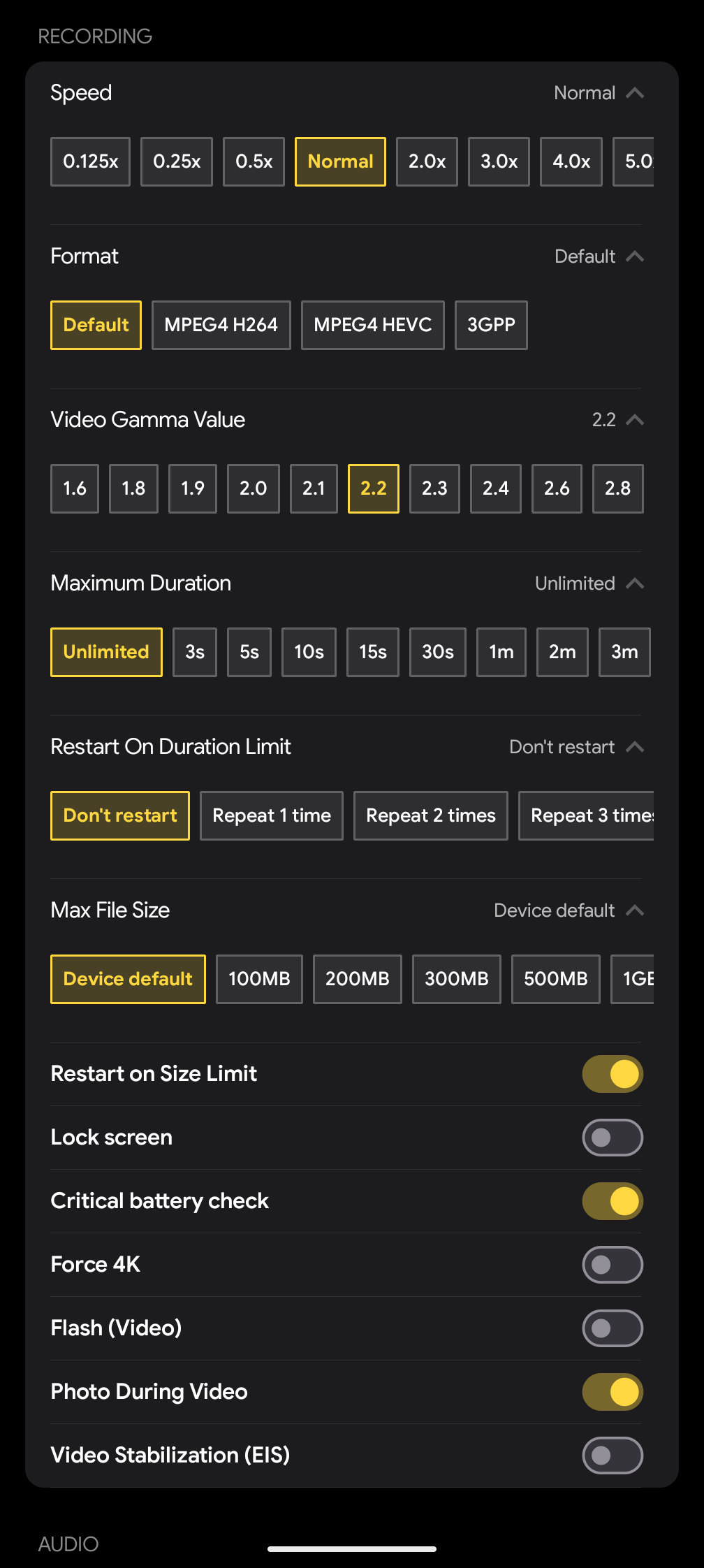This screenshot has width=704, height=1568.
Task: Enable Video Stabilization (EIS)
Action: click(612, 1456)
